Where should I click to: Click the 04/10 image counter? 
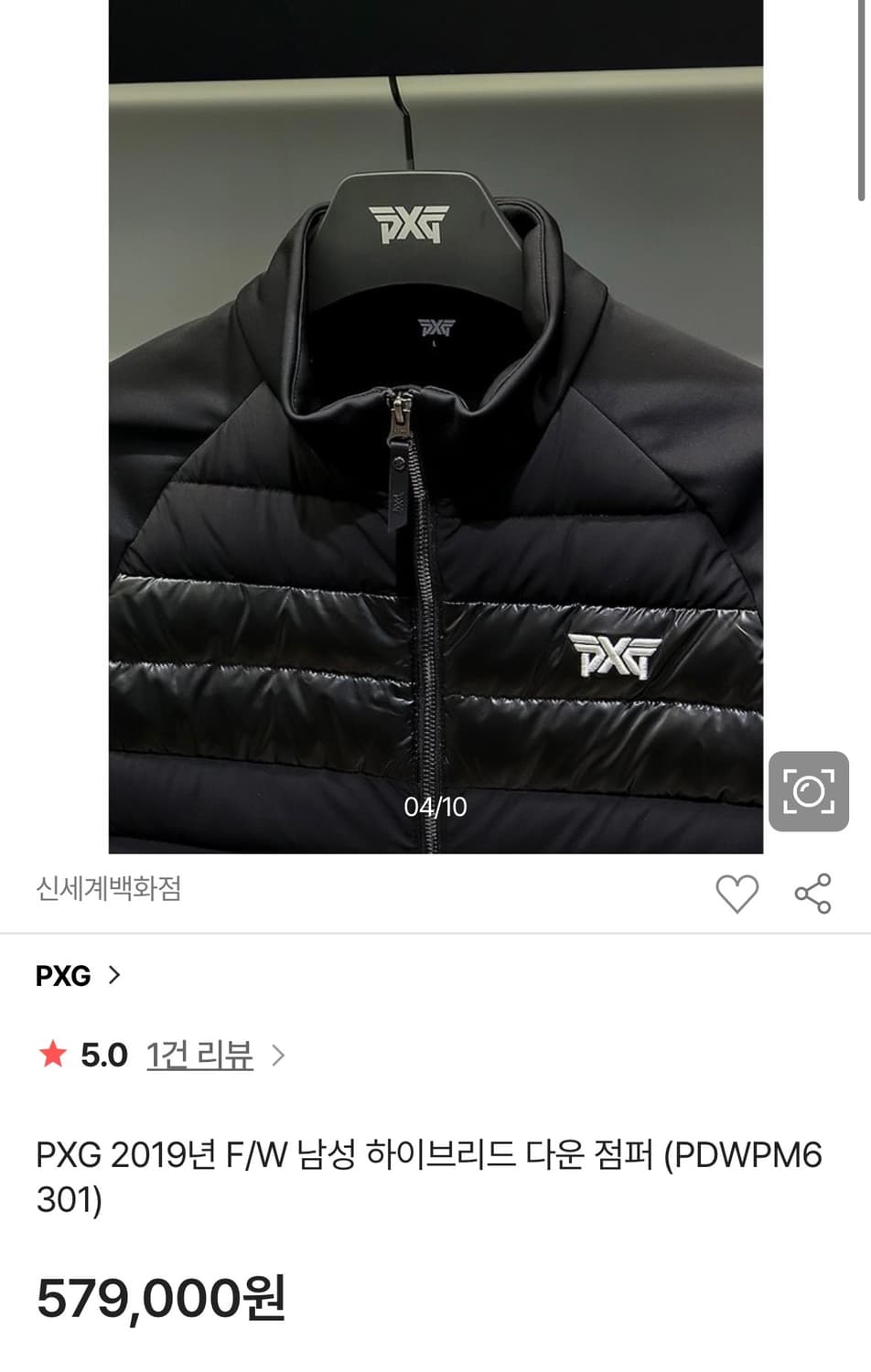tap(435, 806)
